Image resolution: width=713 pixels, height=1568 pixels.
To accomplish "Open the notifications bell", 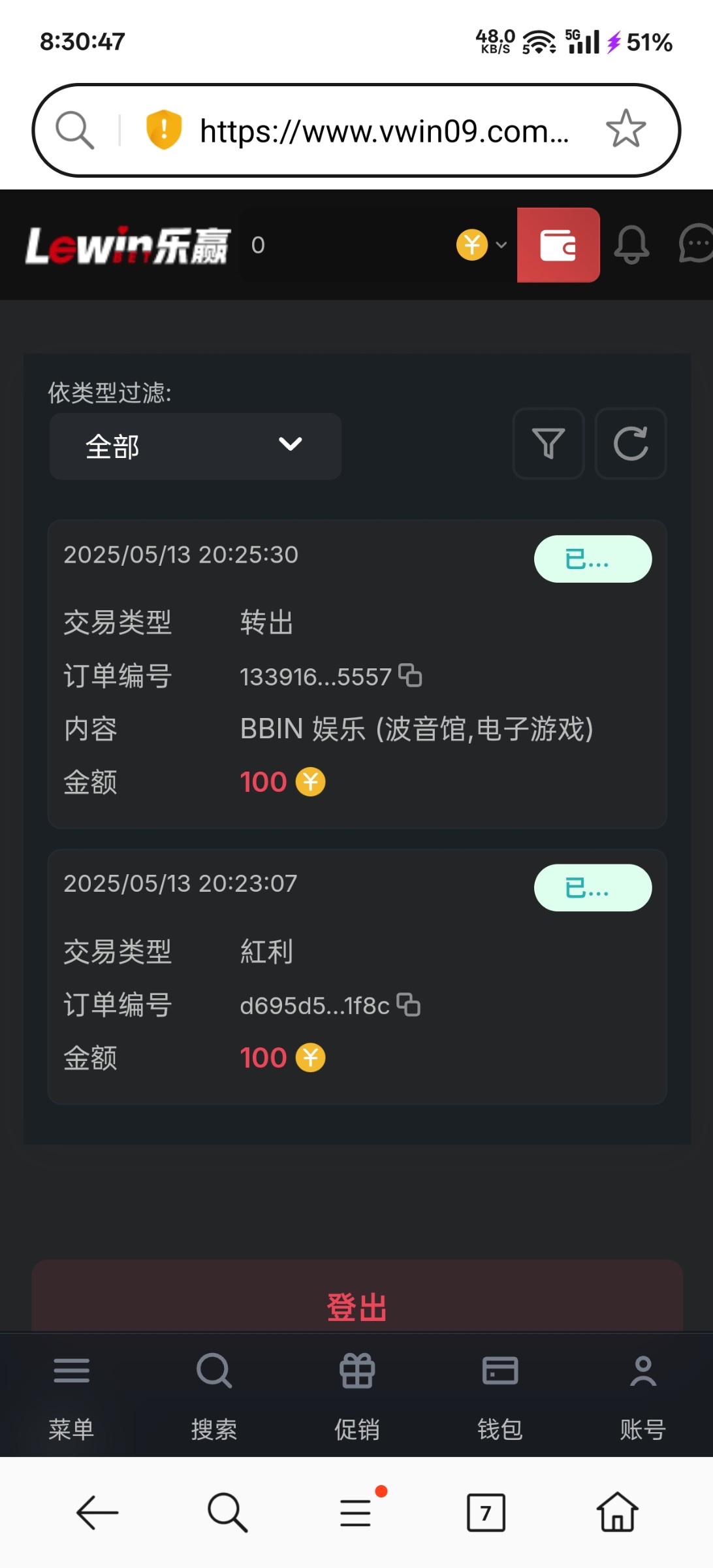I will (x=631, y=245).
